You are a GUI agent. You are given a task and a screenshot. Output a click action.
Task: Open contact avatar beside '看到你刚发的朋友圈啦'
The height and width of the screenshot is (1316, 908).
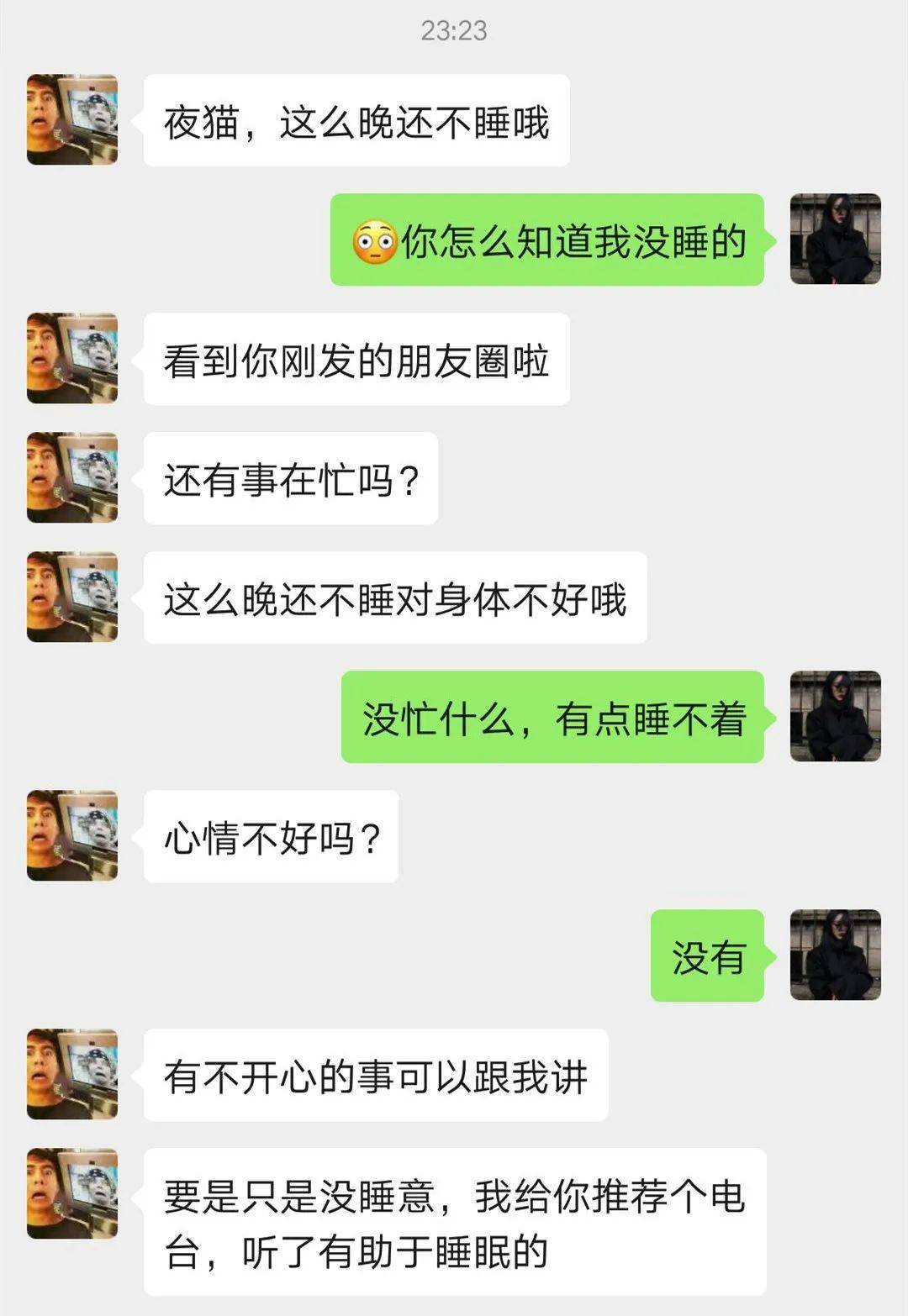[x=72, y=358]
